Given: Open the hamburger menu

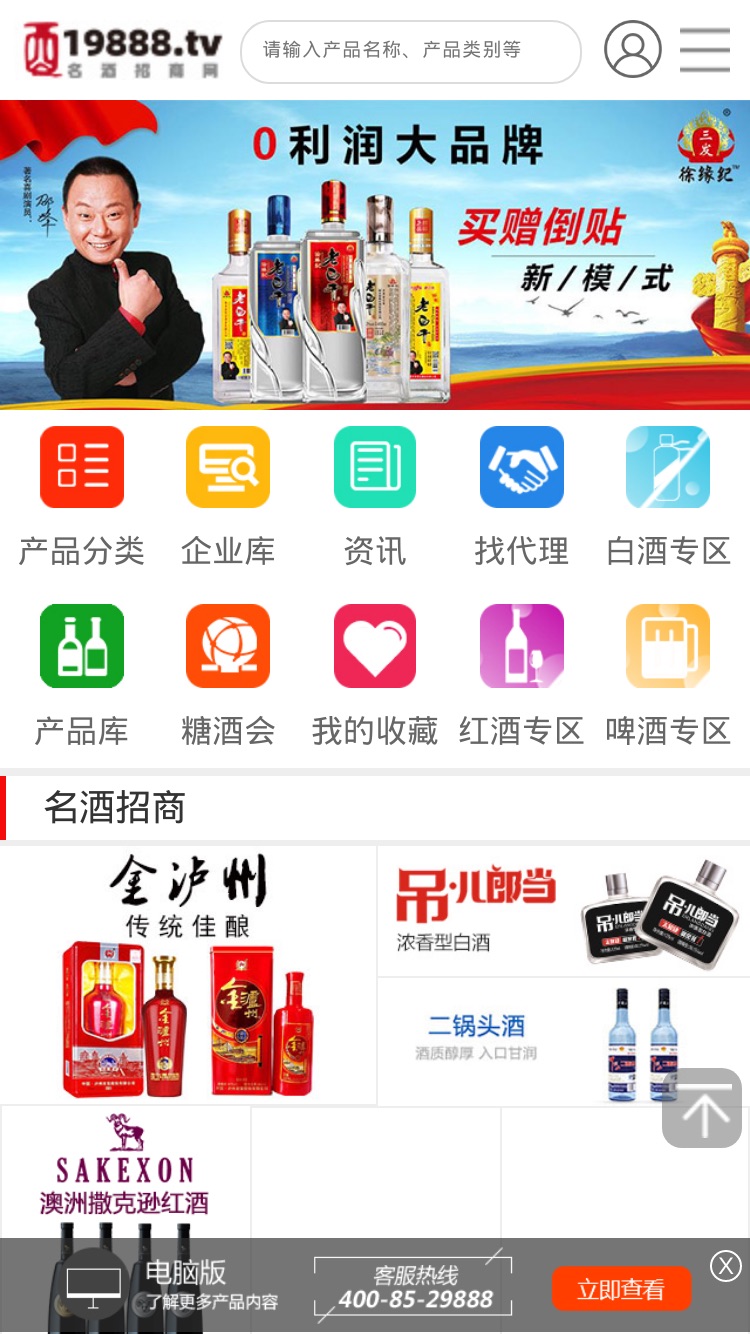Looking at the screenshot, I should [705, 49].
